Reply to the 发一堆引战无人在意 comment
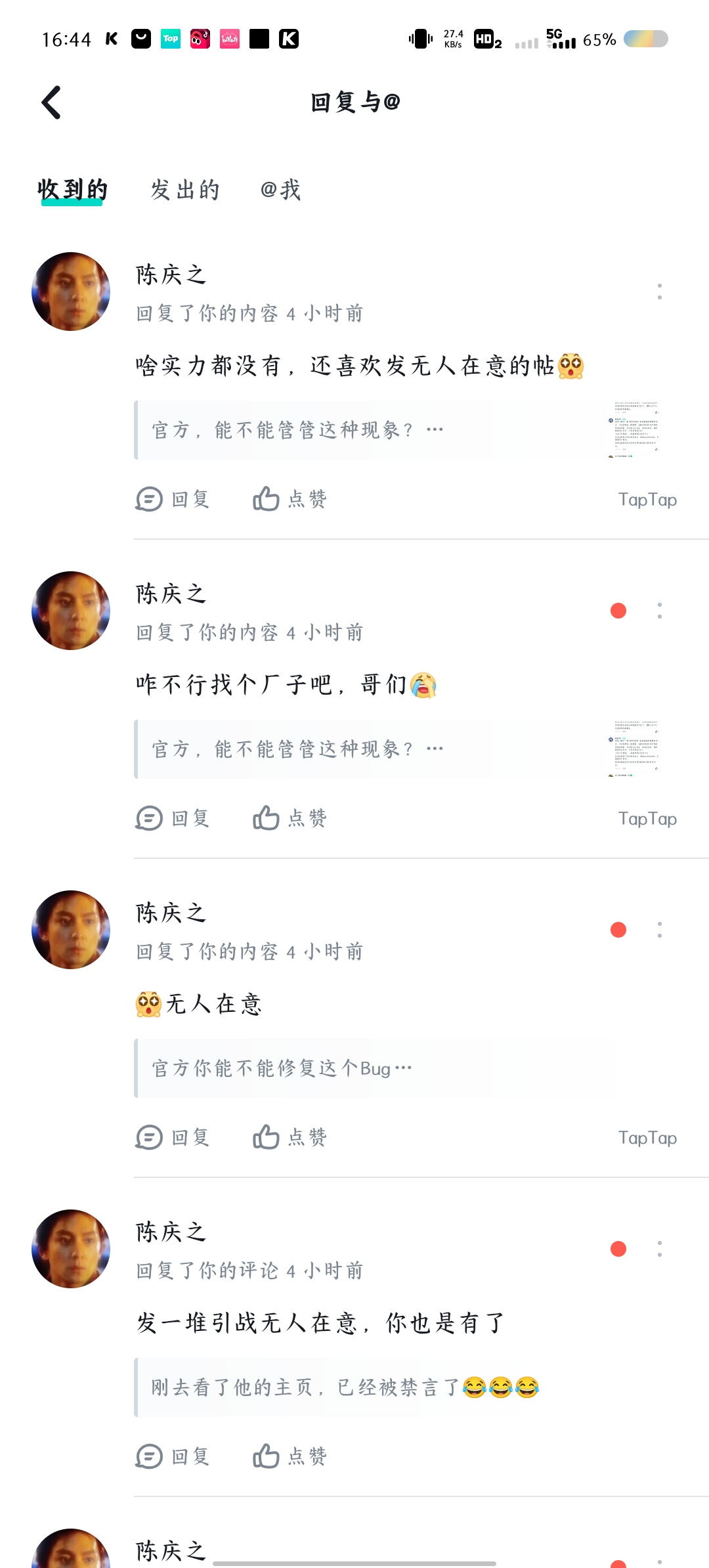This screenshot has width=709, height=1568. click(173, 1456)
